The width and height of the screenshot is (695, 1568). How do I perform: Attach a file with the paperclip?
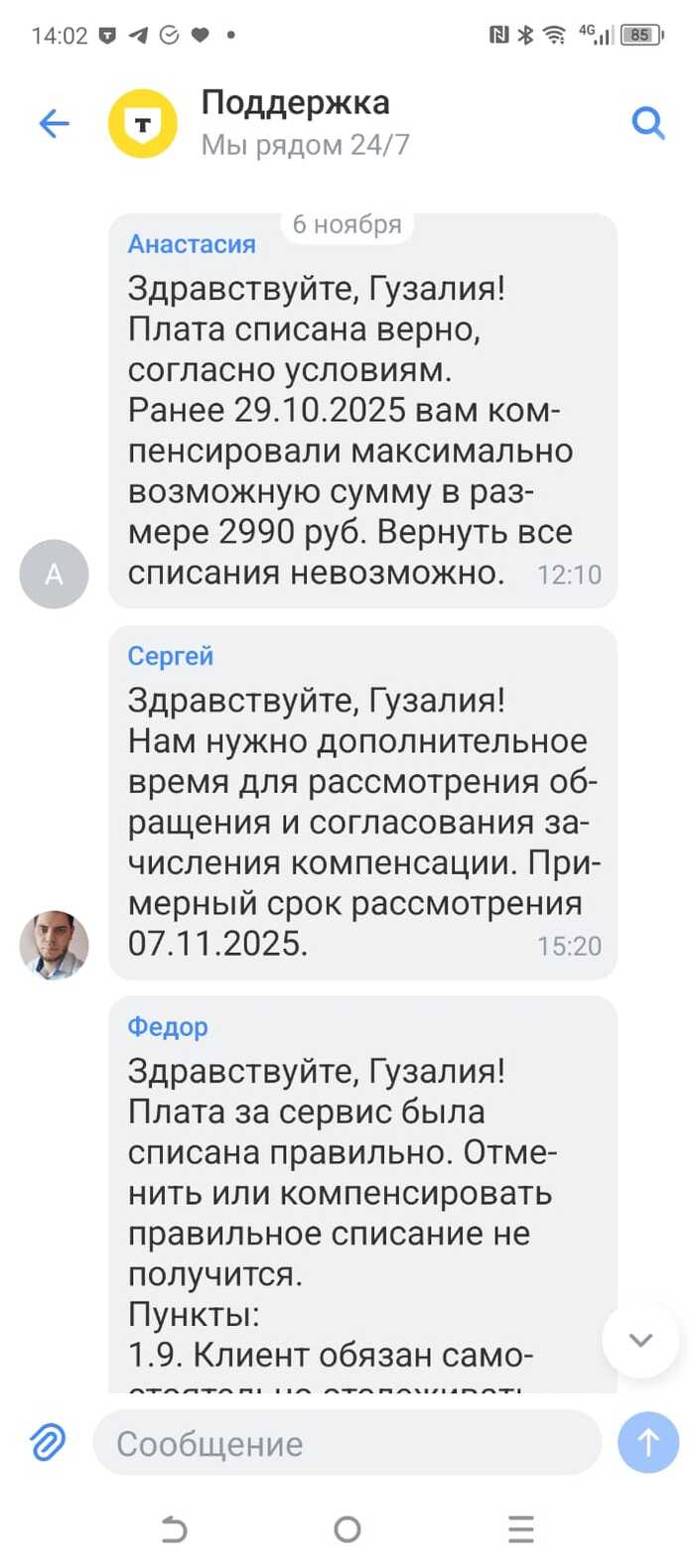48,1442
